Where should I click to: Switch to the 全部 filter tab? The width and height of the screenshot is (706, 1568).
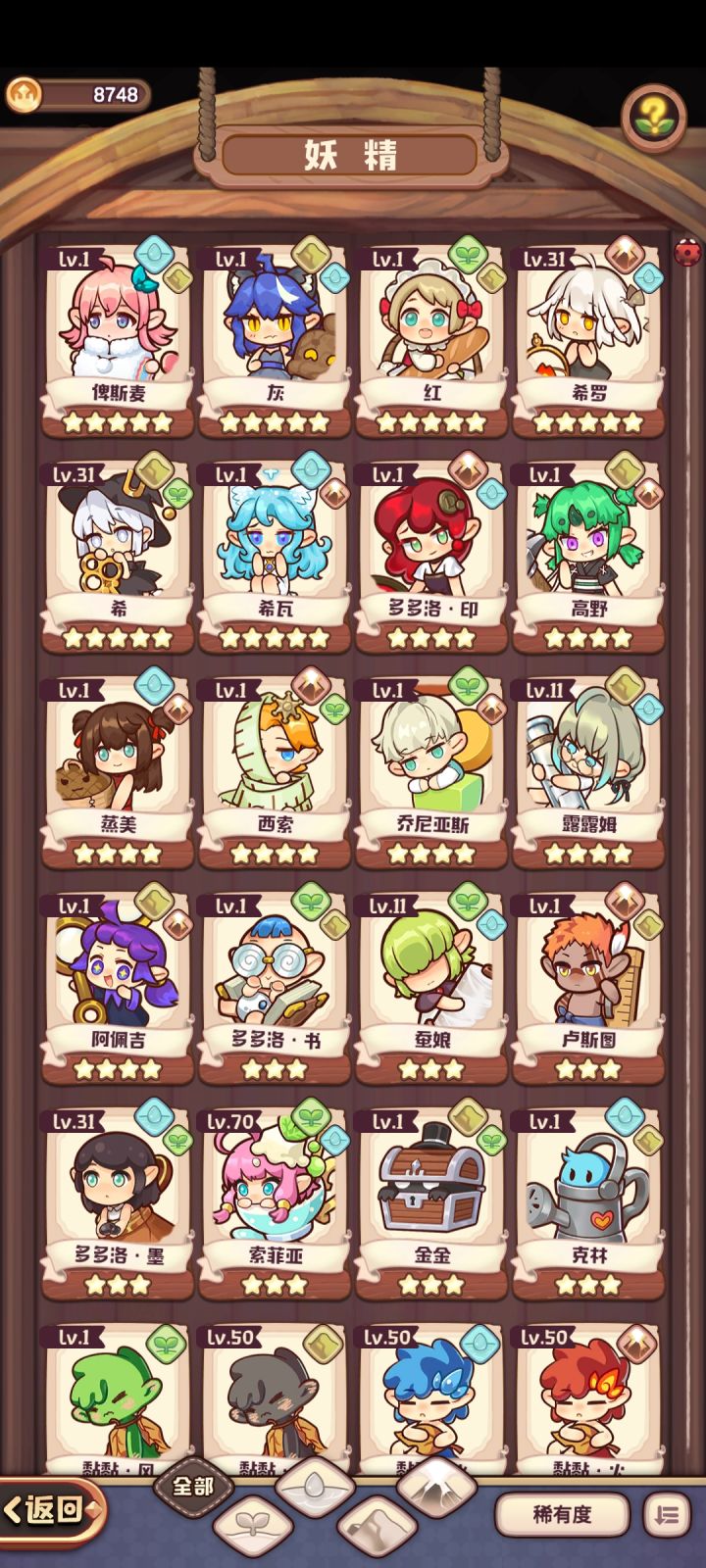tap(194, 1485)
